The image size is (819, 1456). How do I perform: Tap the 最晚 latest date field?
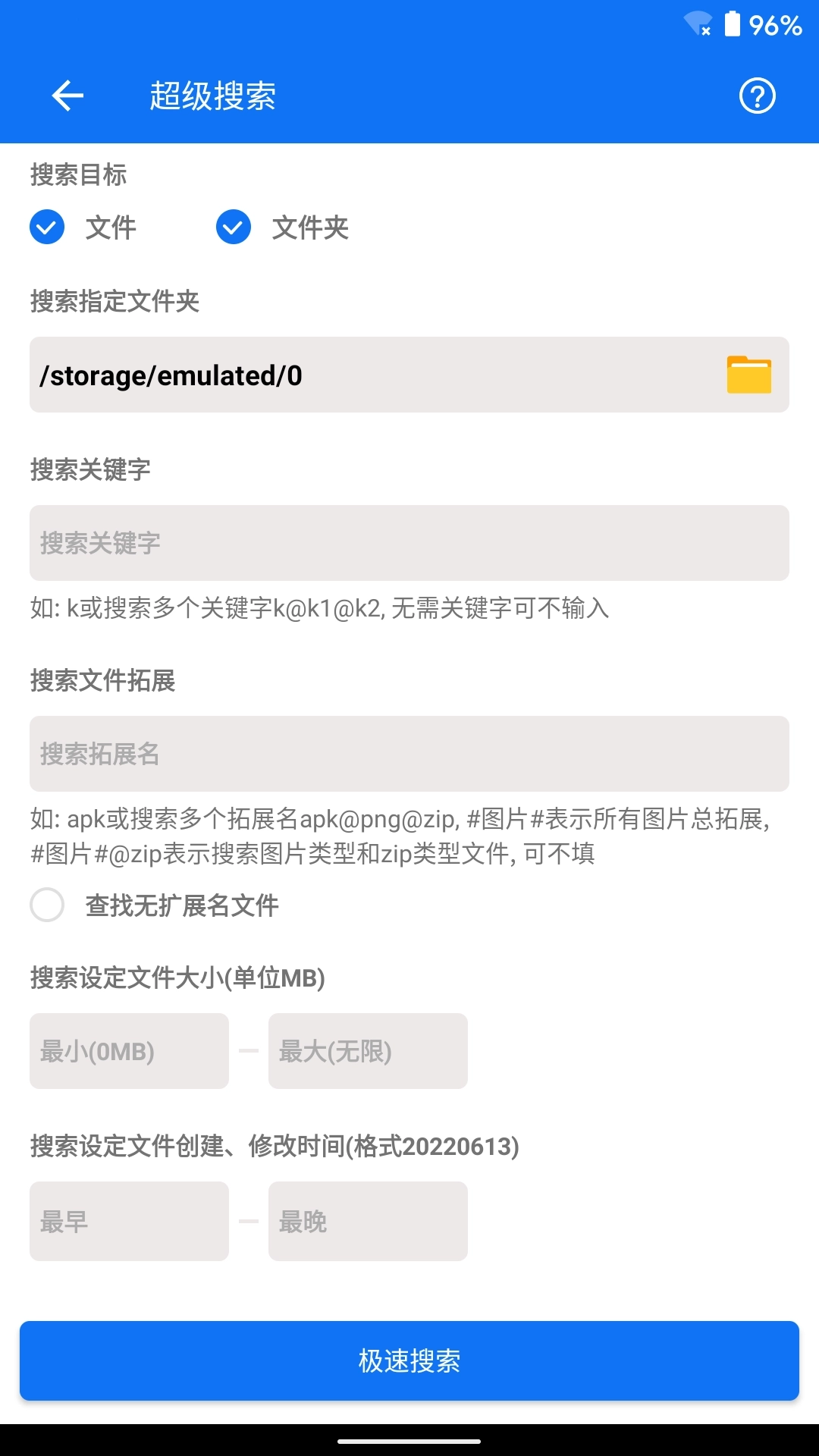point(368,1221)
